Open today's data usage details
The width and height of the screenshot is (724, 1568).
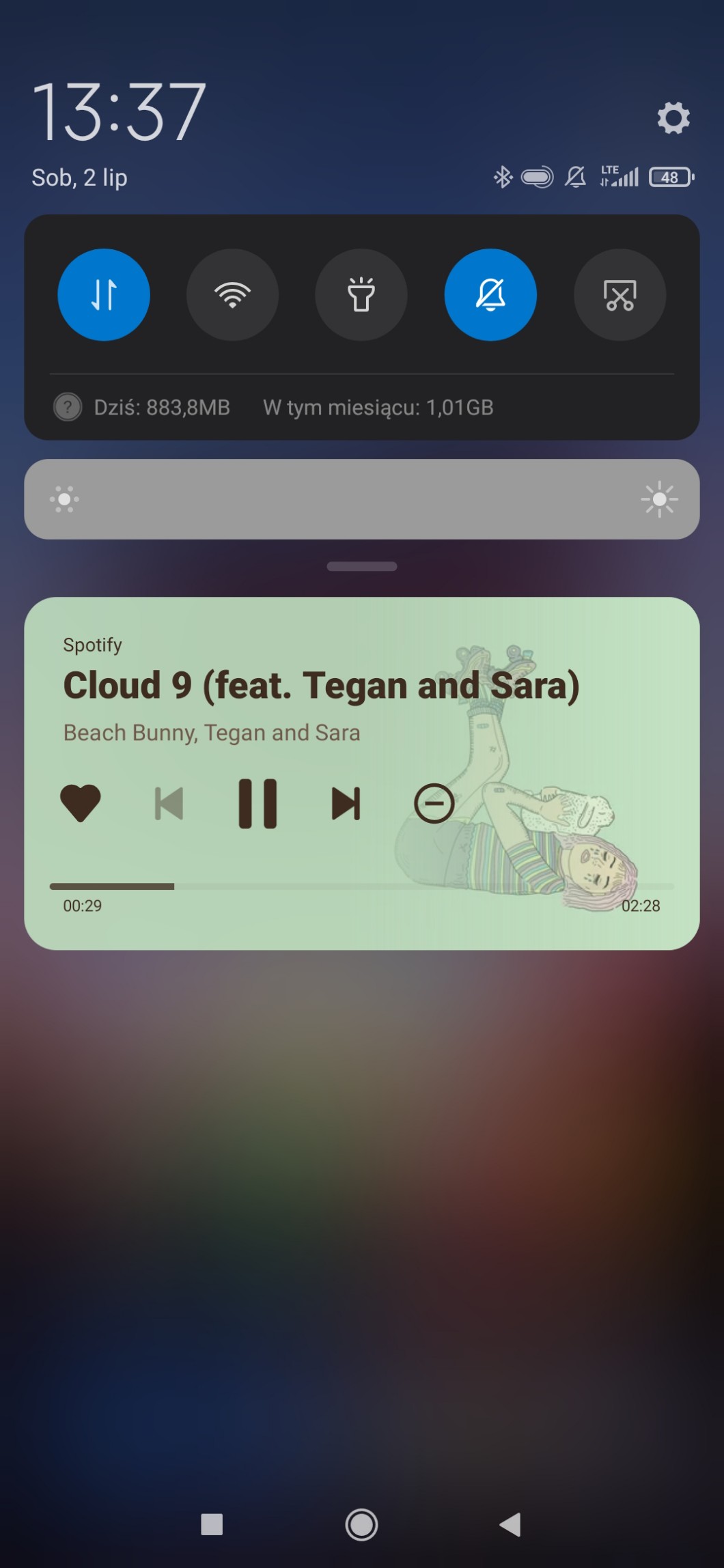tap(161, 408)
